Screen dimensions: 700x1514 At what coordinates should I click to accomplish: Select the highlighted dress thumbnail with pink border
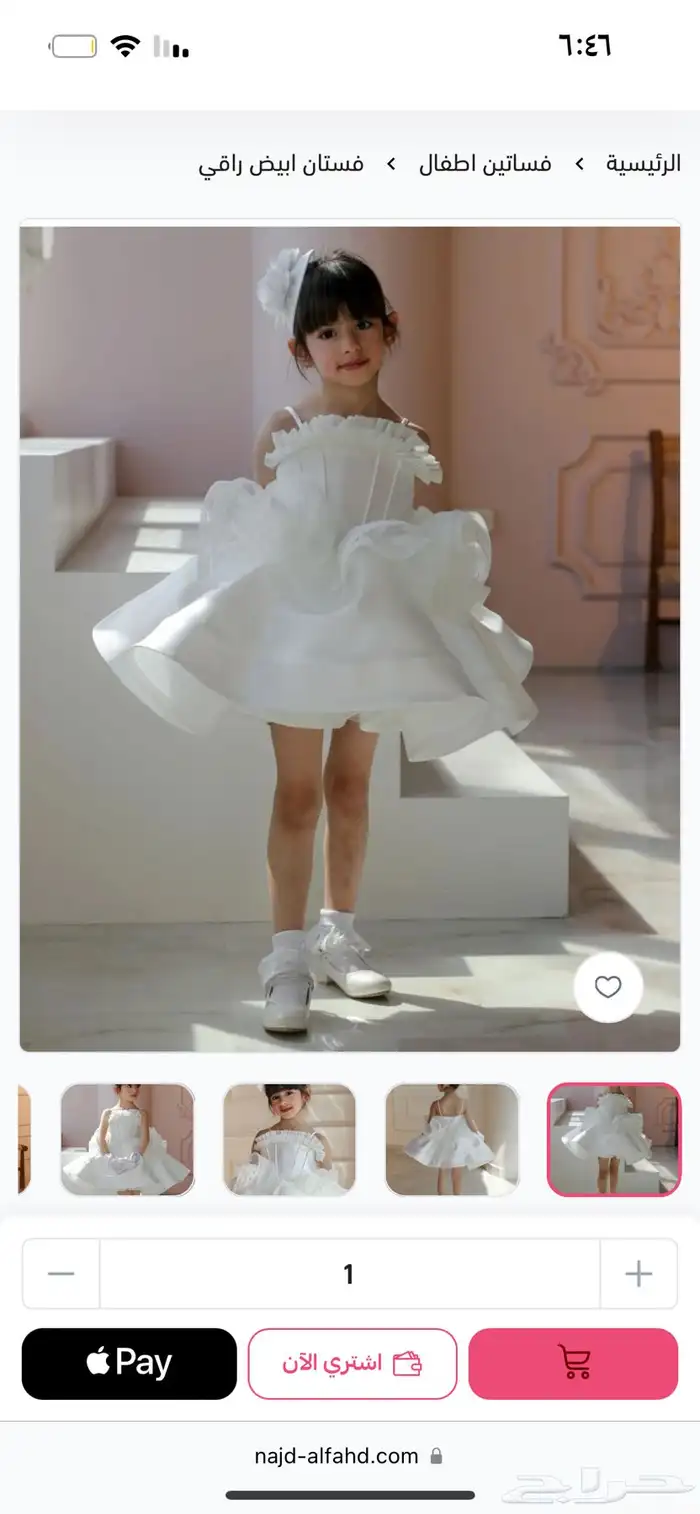613,1139
